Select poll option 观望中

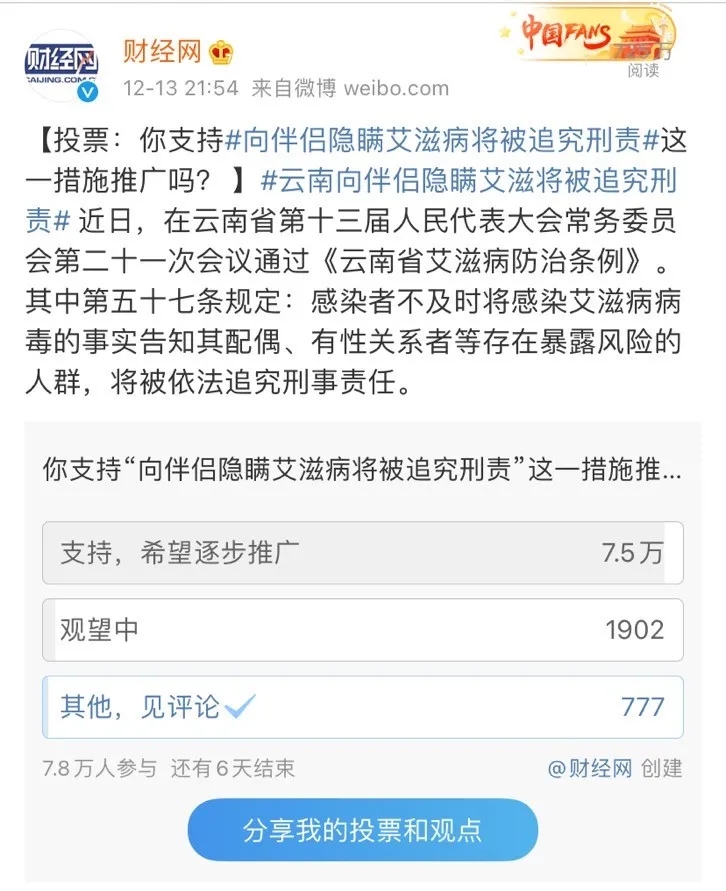click(x=362, y=629)
